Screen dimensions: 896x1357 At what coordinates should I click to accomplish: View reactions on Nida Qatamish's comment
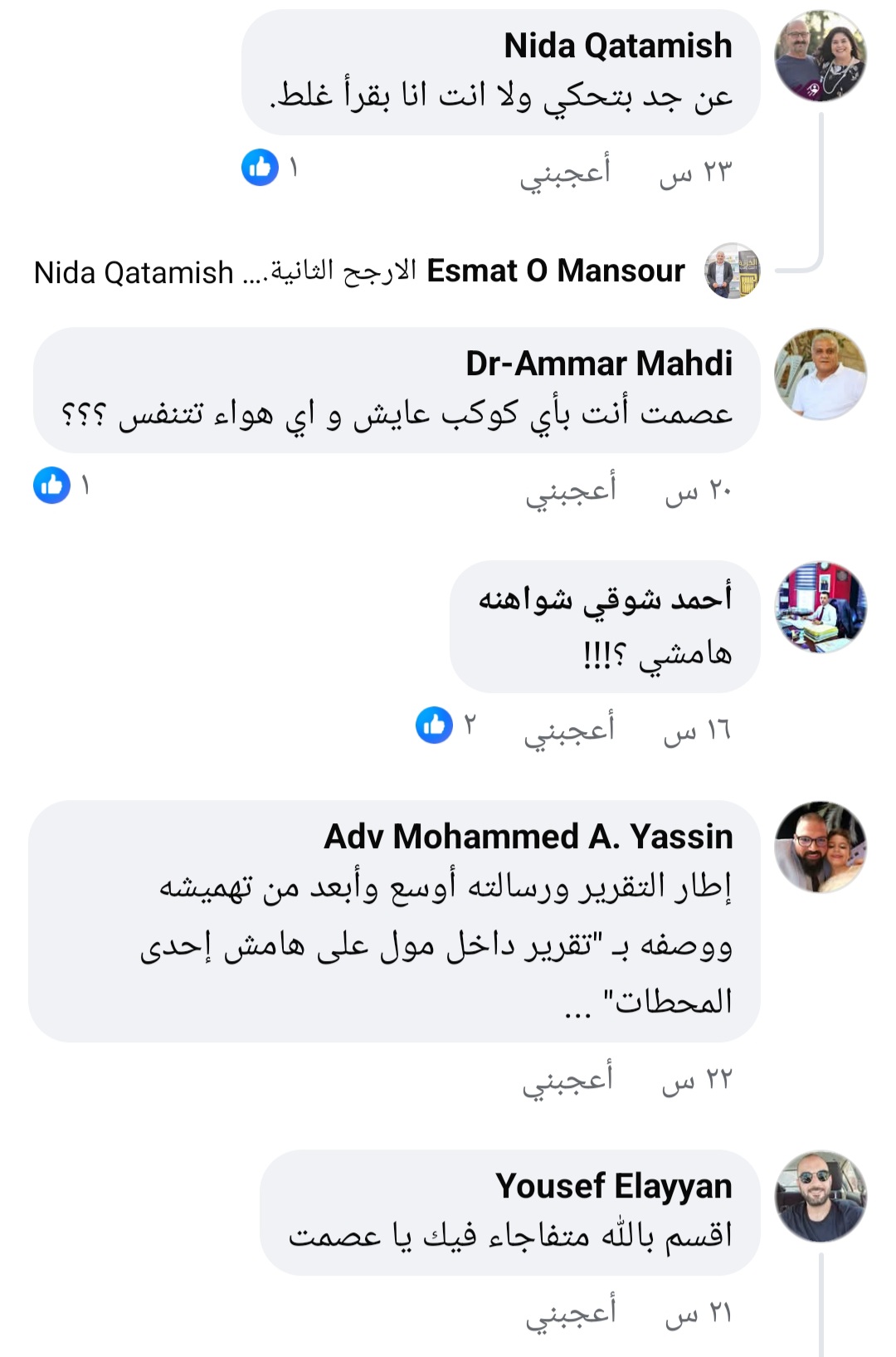261,168
